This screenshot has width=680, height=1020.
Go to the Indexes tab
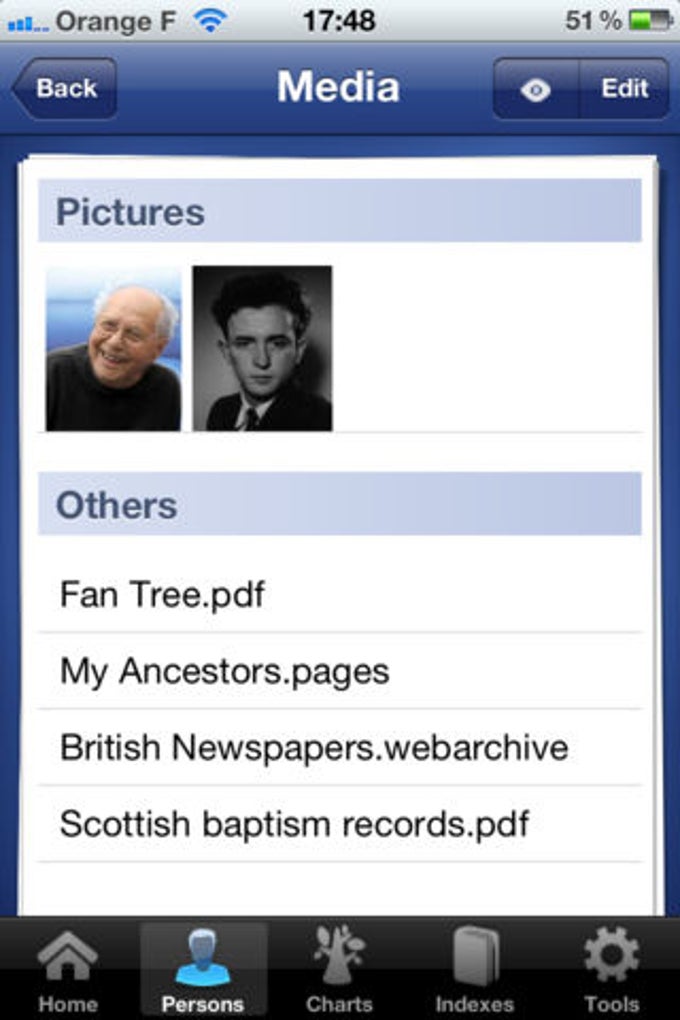coord(475,970)
